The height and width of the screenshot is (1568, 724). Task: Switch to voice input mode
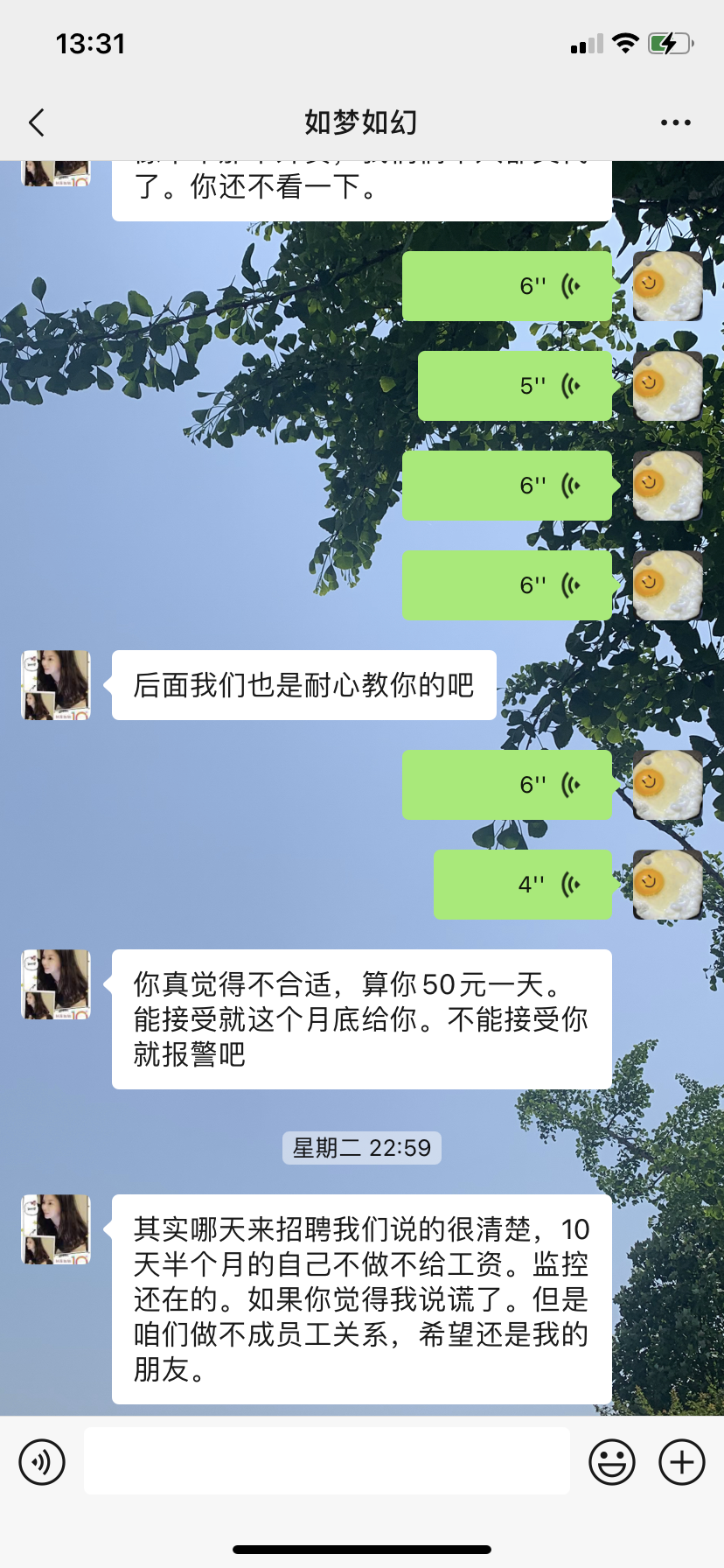(42, 1462)
